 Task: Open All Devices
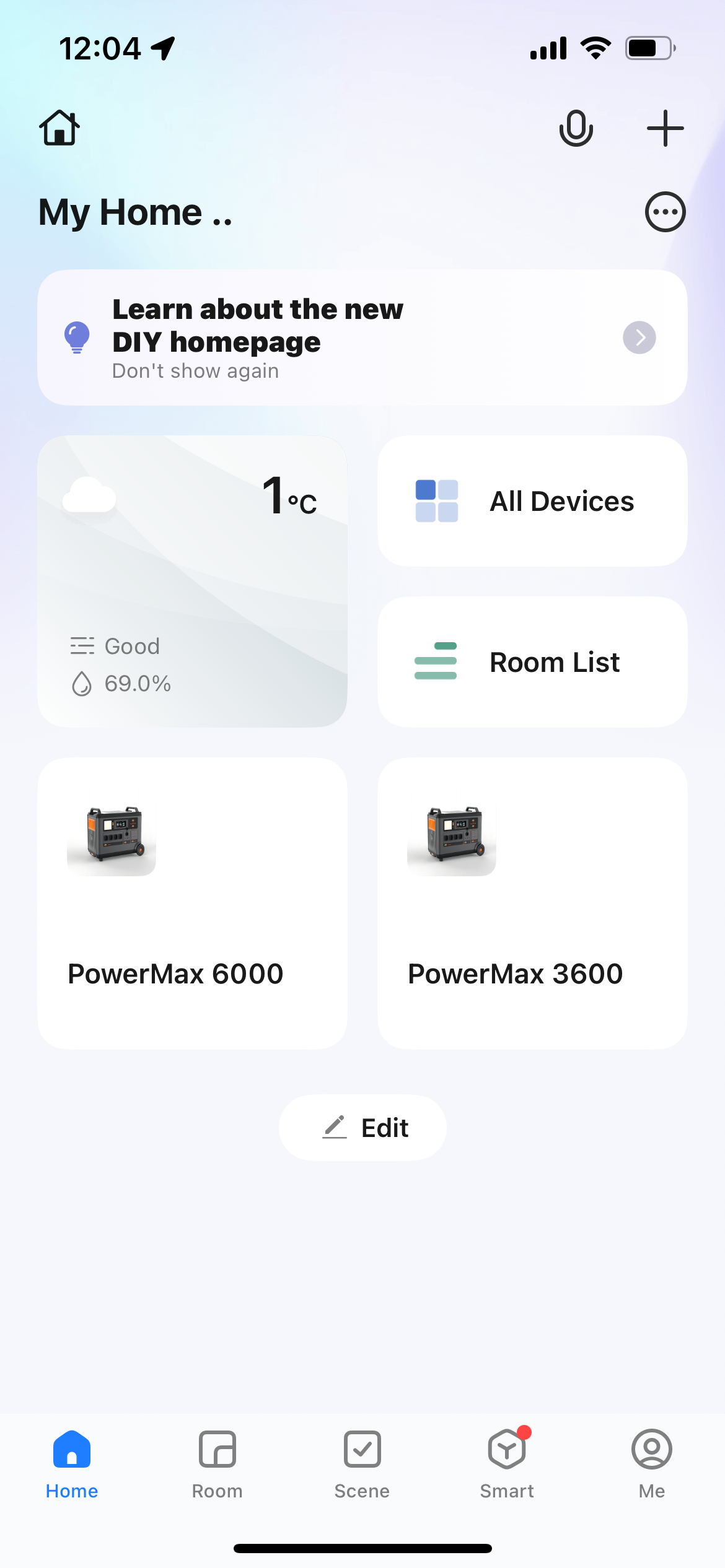[532, 501]
